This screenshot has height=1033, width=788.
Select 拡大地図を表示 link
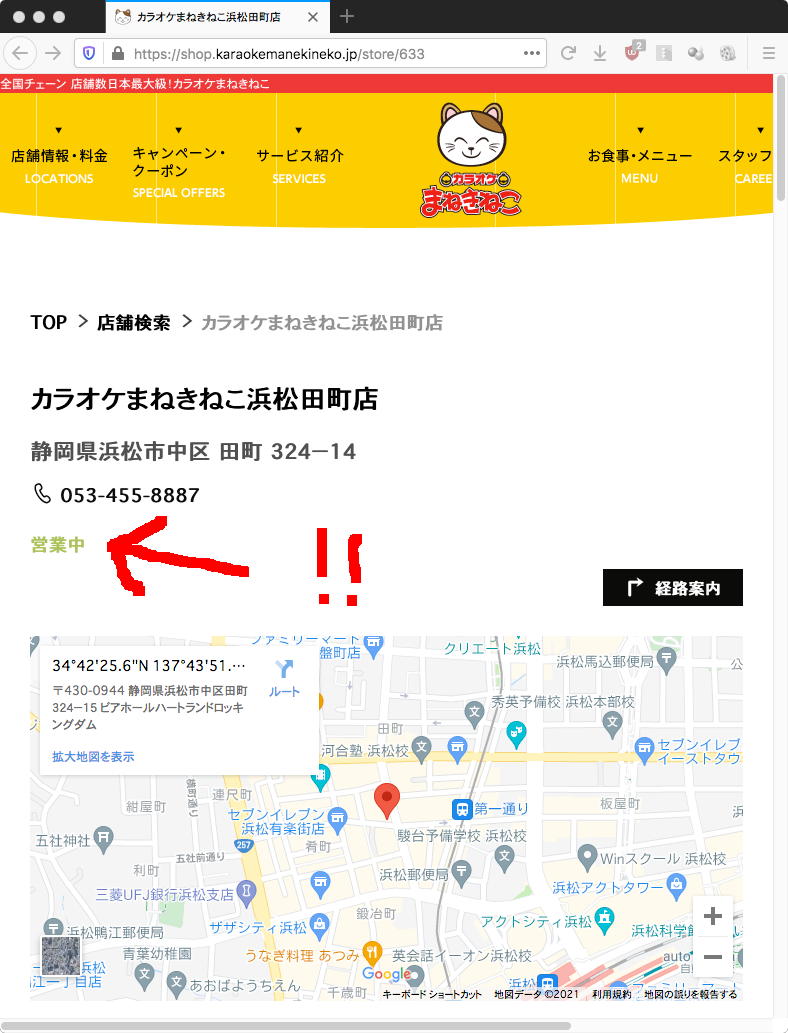(x=93, y=757)
